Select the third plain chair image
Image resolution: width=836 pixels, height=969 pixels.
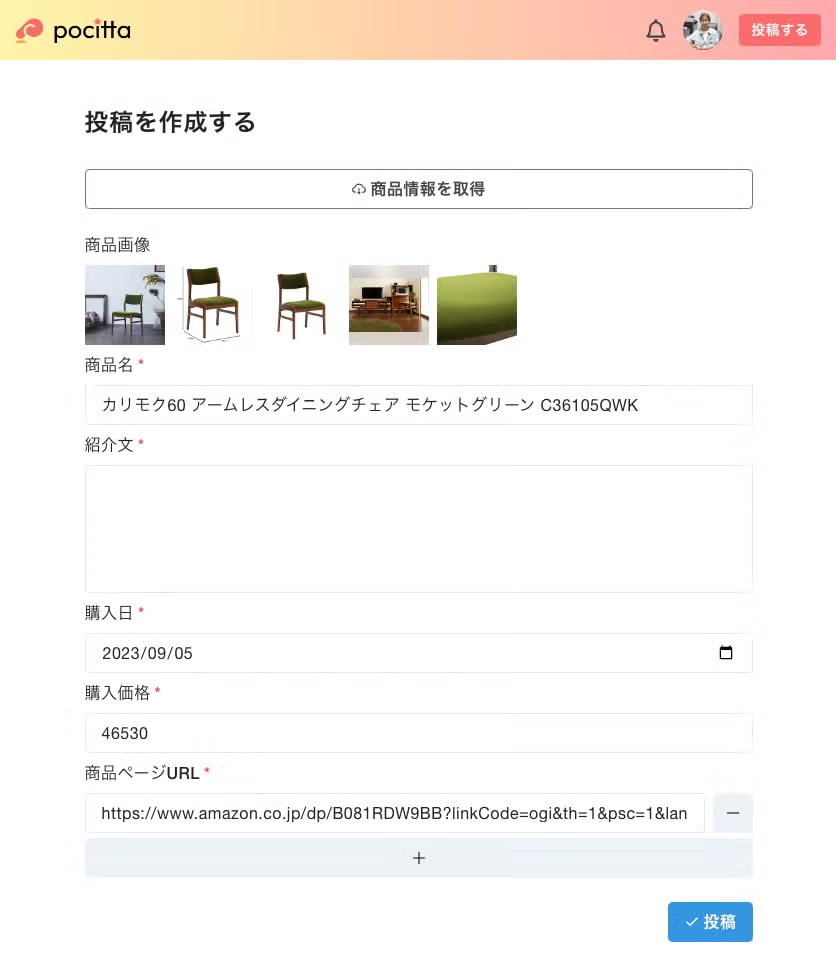(301, 305)
